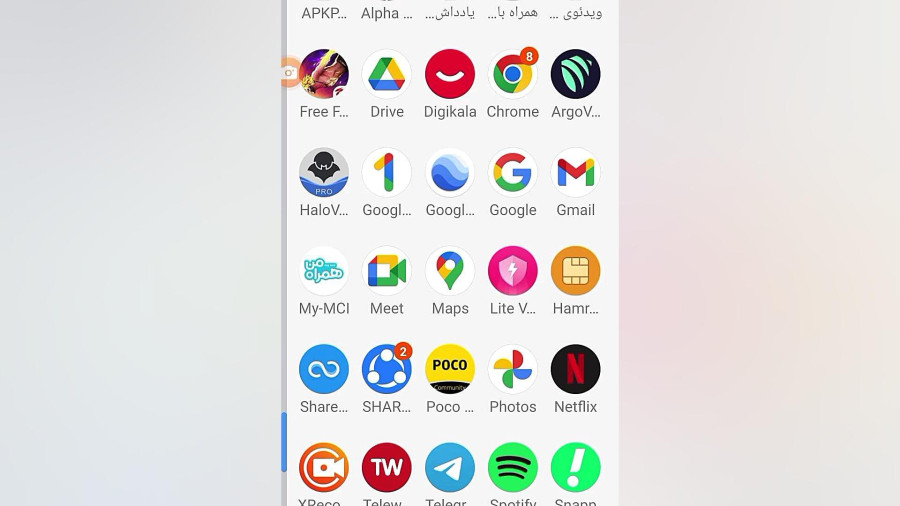Open Telegram
The width and height of the screenshot is (900, 506).
(450, 467)
